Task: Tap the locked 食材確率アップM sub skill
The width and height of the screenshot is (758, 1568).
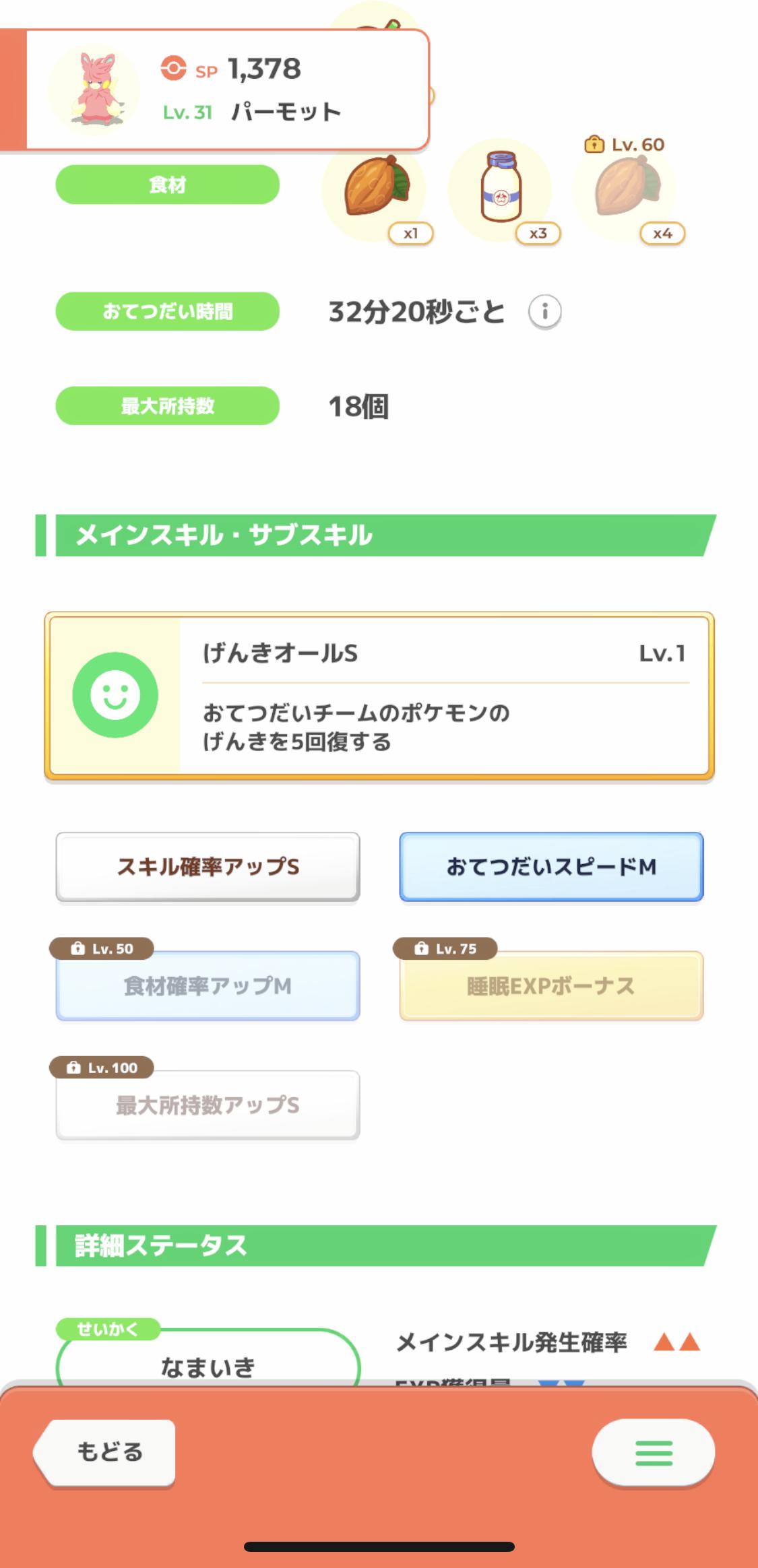Action: [x=208, y=985]
